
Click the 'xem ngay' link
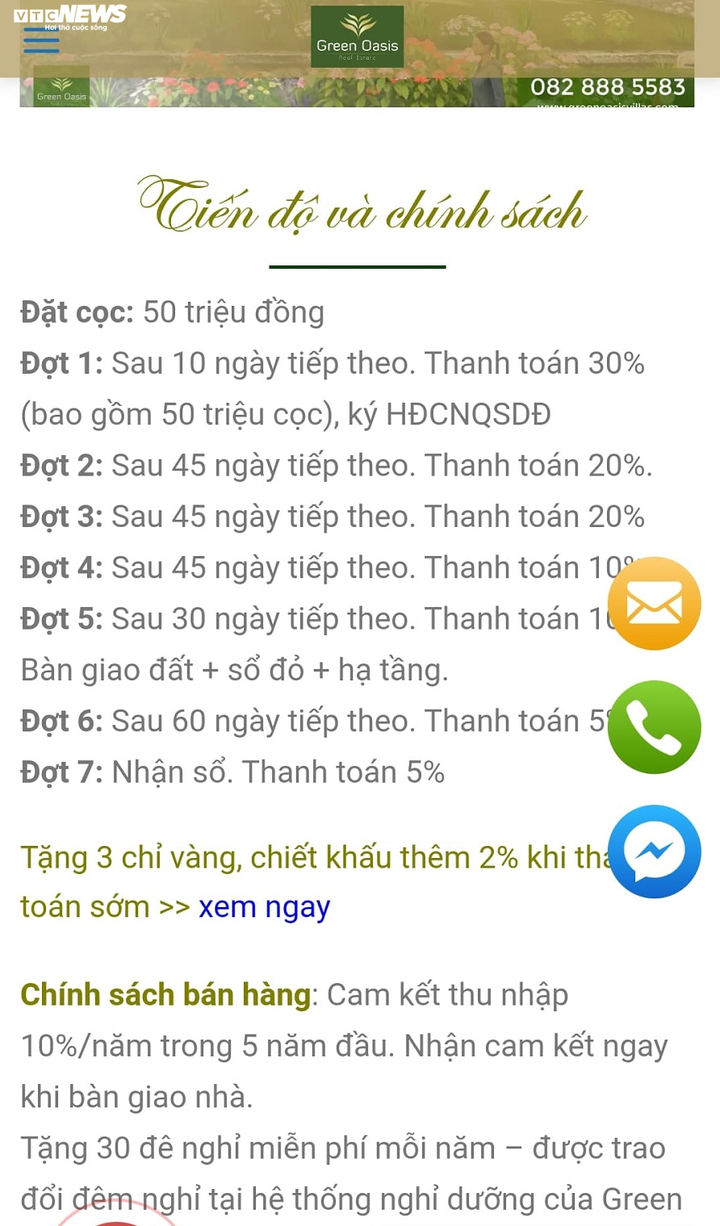pos(262,907)
